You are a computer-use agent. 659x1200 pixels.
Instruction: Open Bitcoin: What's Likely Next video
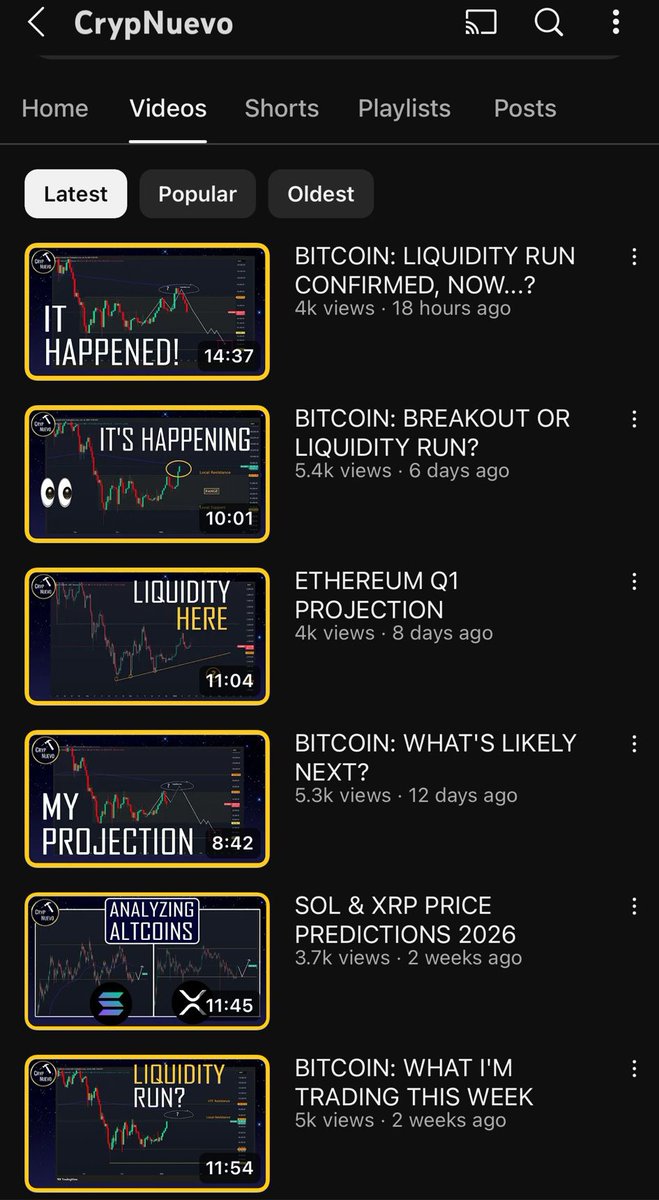[147, 799]
